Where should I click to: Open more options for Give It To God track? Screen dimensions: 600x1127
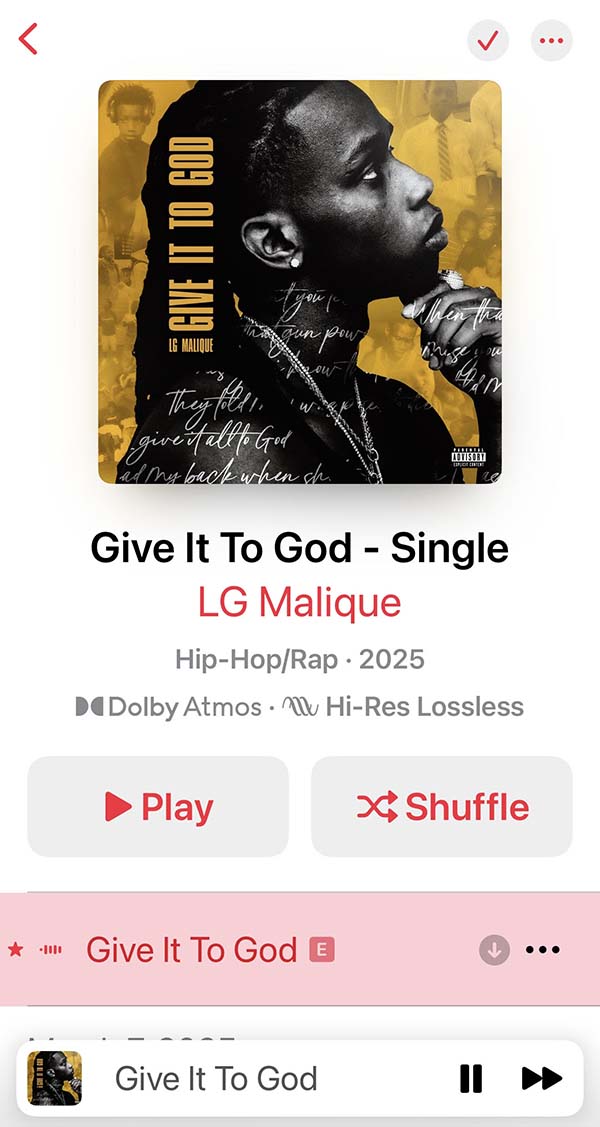pyautogui.click(x=542, y=949)
